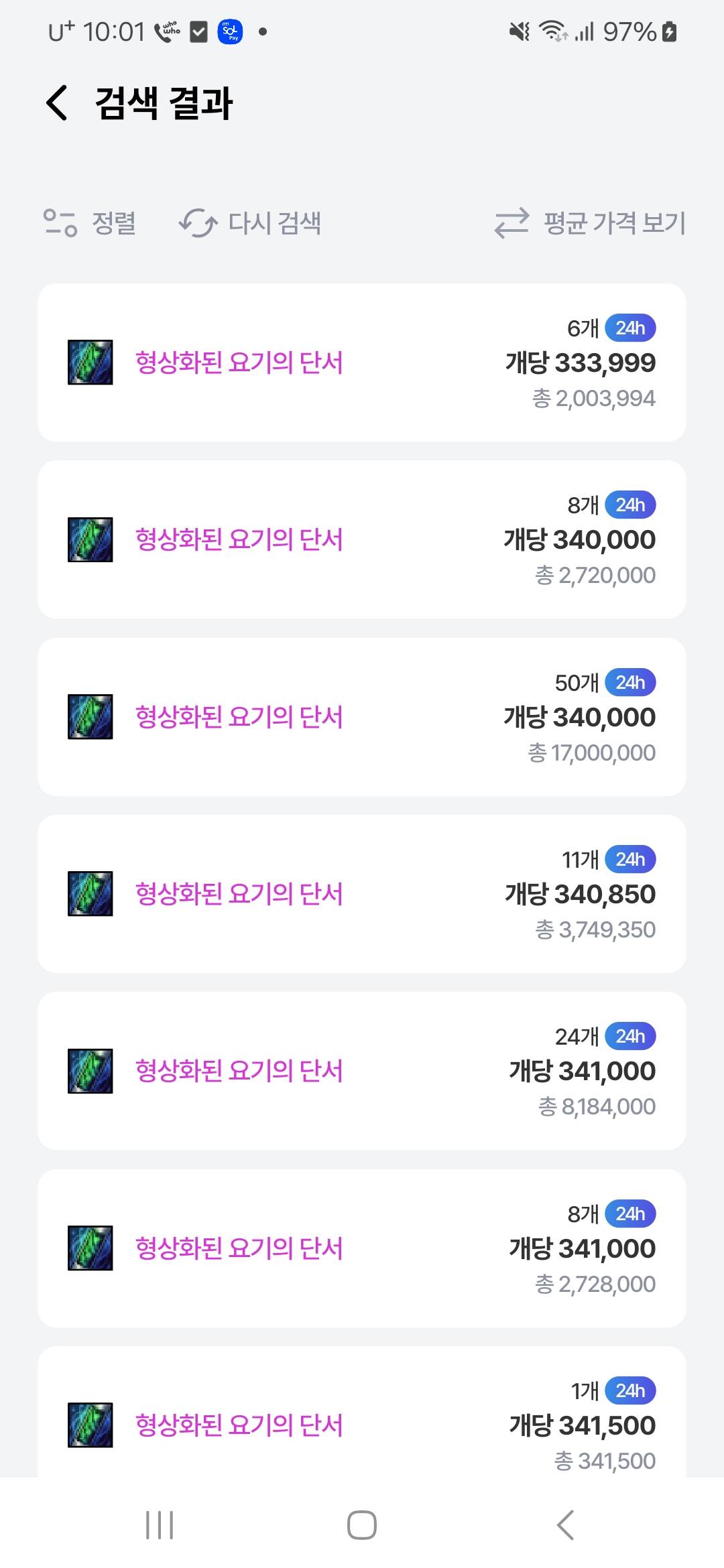The width and height of the screenshot is (724, 1568).
Task: Go back from the 검색 결과 page
Action: [x=57, y=103]
